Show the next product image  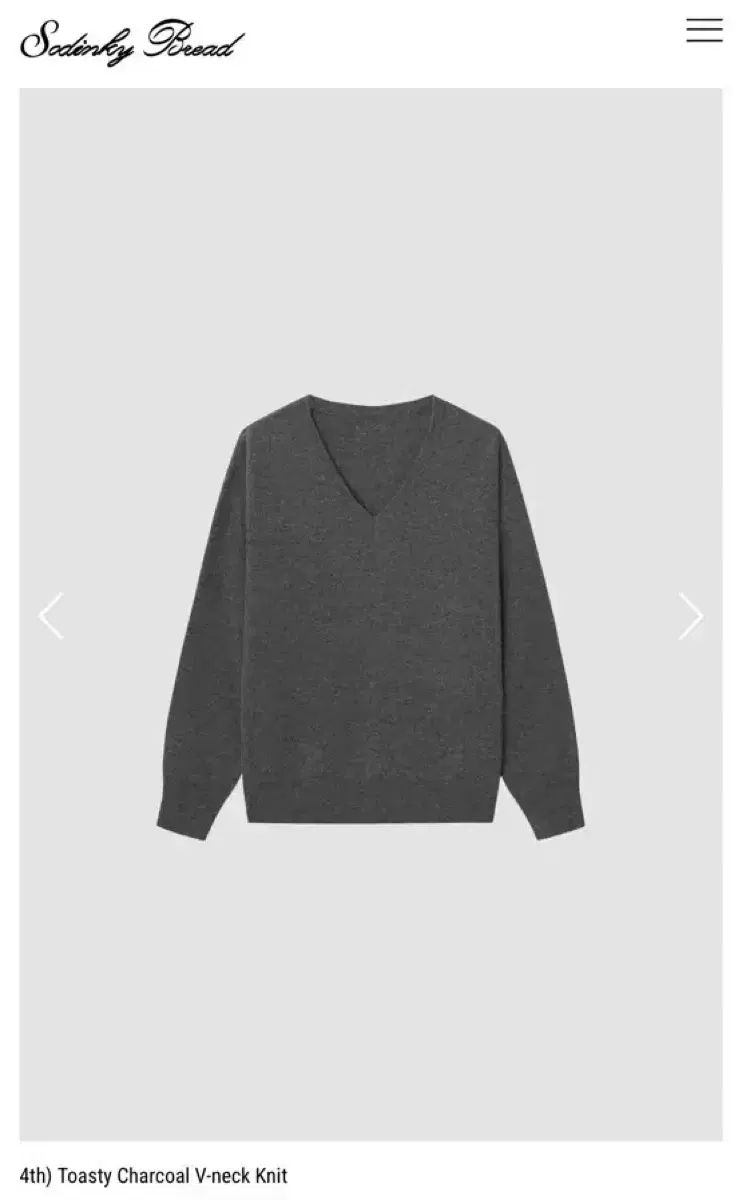coord(690,616)
